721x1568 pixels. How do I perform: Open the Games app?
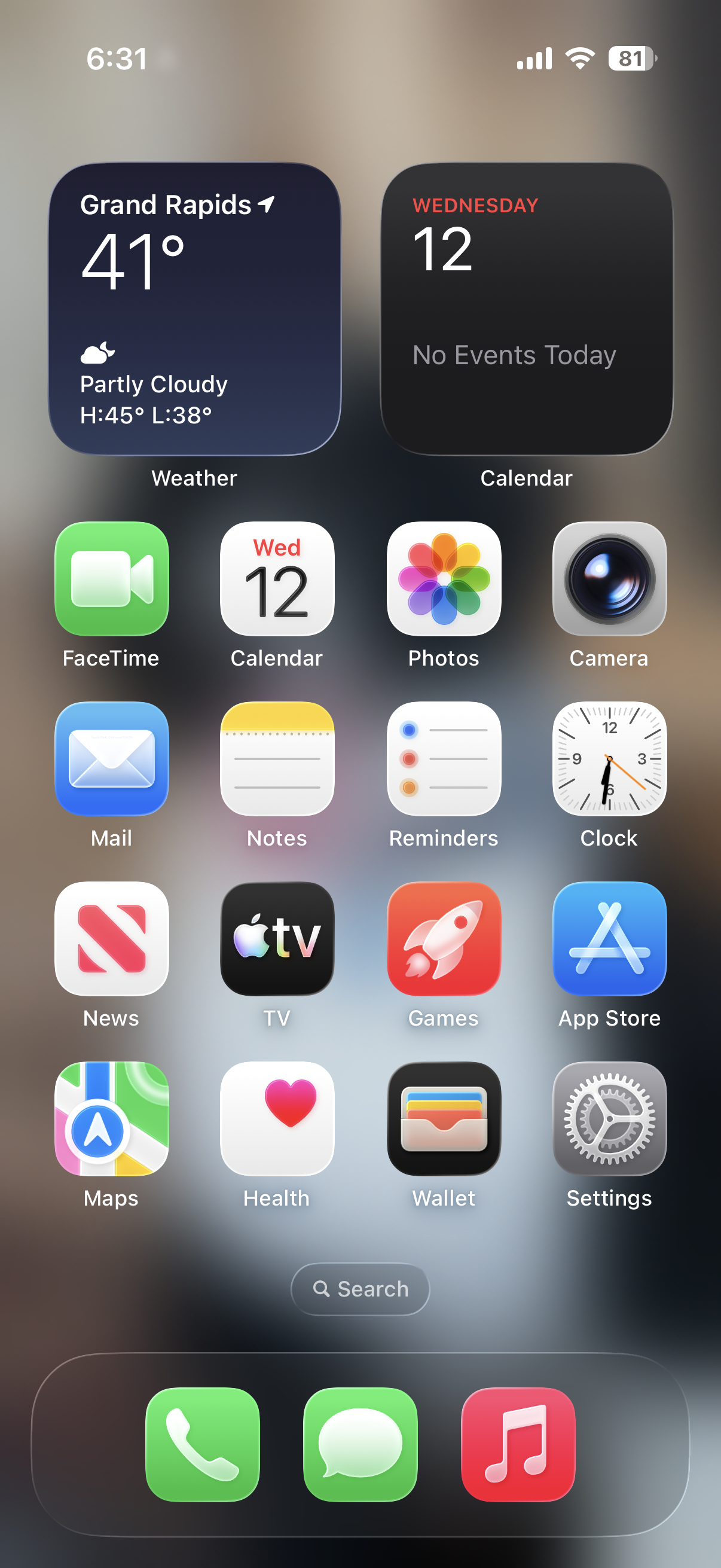coord(444,939)
